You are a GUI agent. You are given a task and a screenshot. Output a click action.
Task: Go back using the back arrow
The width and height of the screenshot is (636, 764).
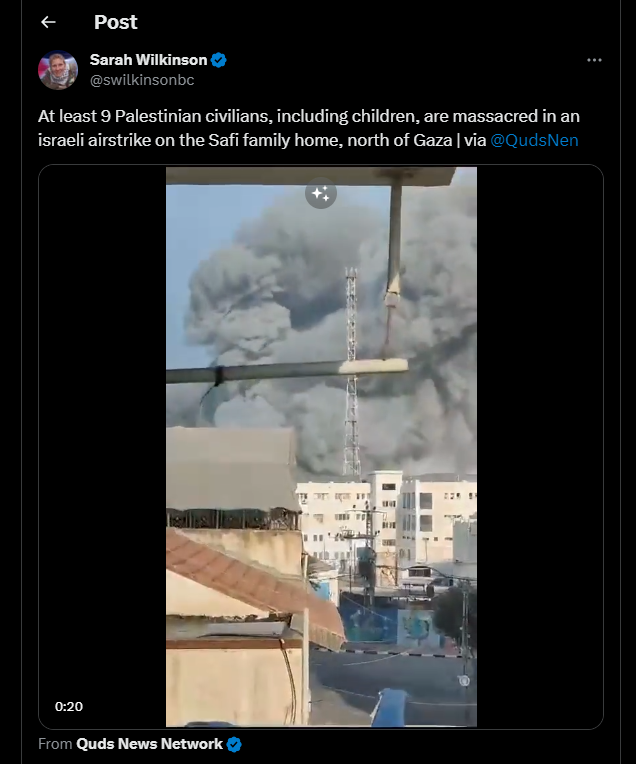[48, 22]
